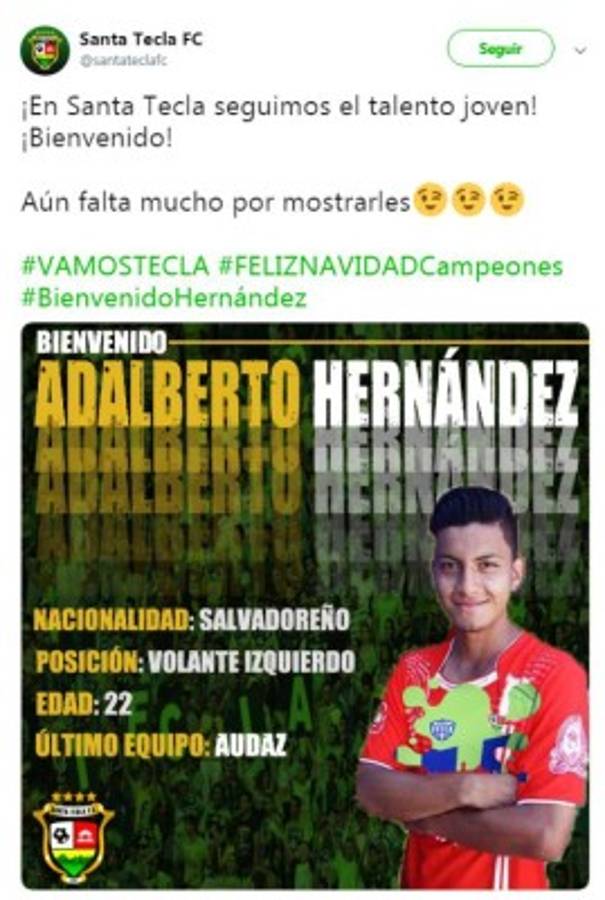Open hashtag #BienvenidoHernández
Image resolution: width=605 pixels, height=900 pixels.
[164, 298]
